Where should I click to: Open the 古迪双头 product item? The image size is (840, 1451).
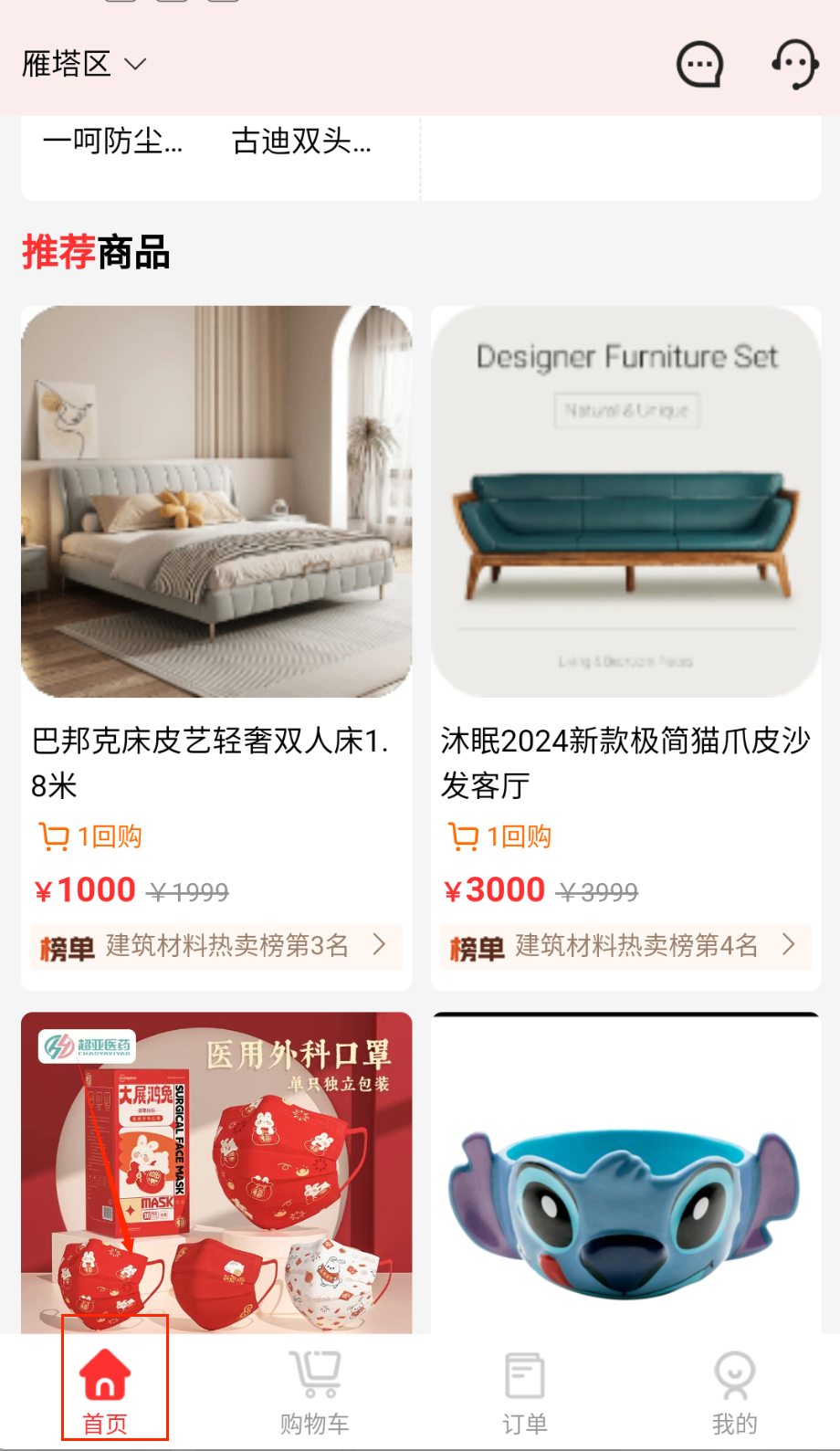(x=301, y=142)
